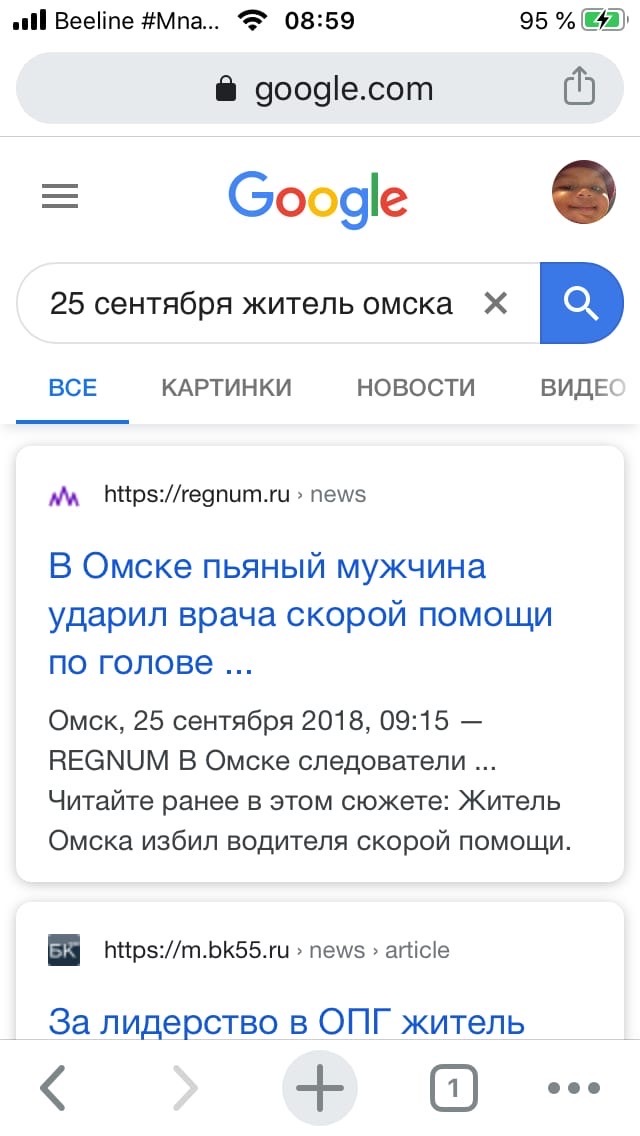This screenshot has height=1136, width=640.
Task: Open the regnum.ru article about пьяный мужчина
Action: [x=267, y=614]
